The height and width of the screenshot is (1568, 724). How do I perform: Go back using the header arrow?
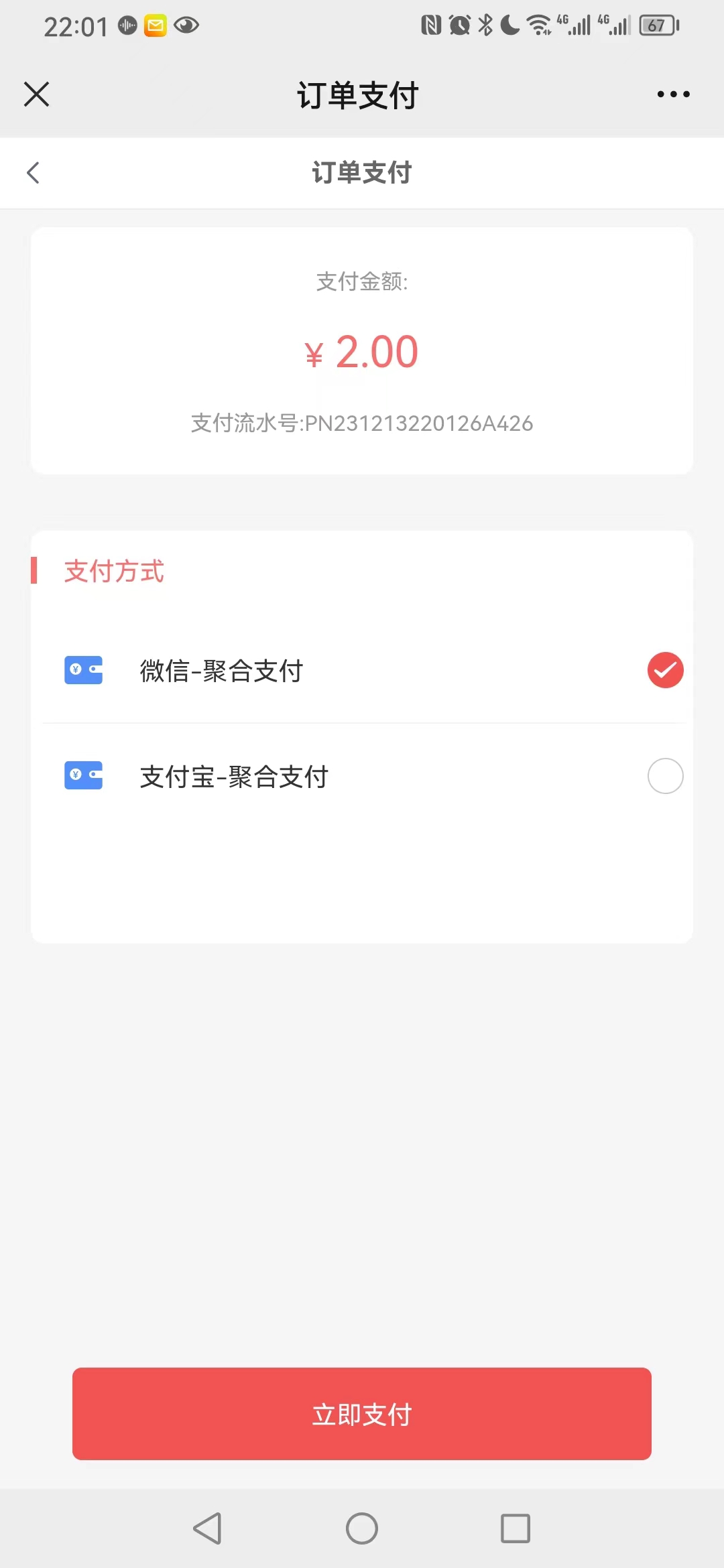coord(34,173)
